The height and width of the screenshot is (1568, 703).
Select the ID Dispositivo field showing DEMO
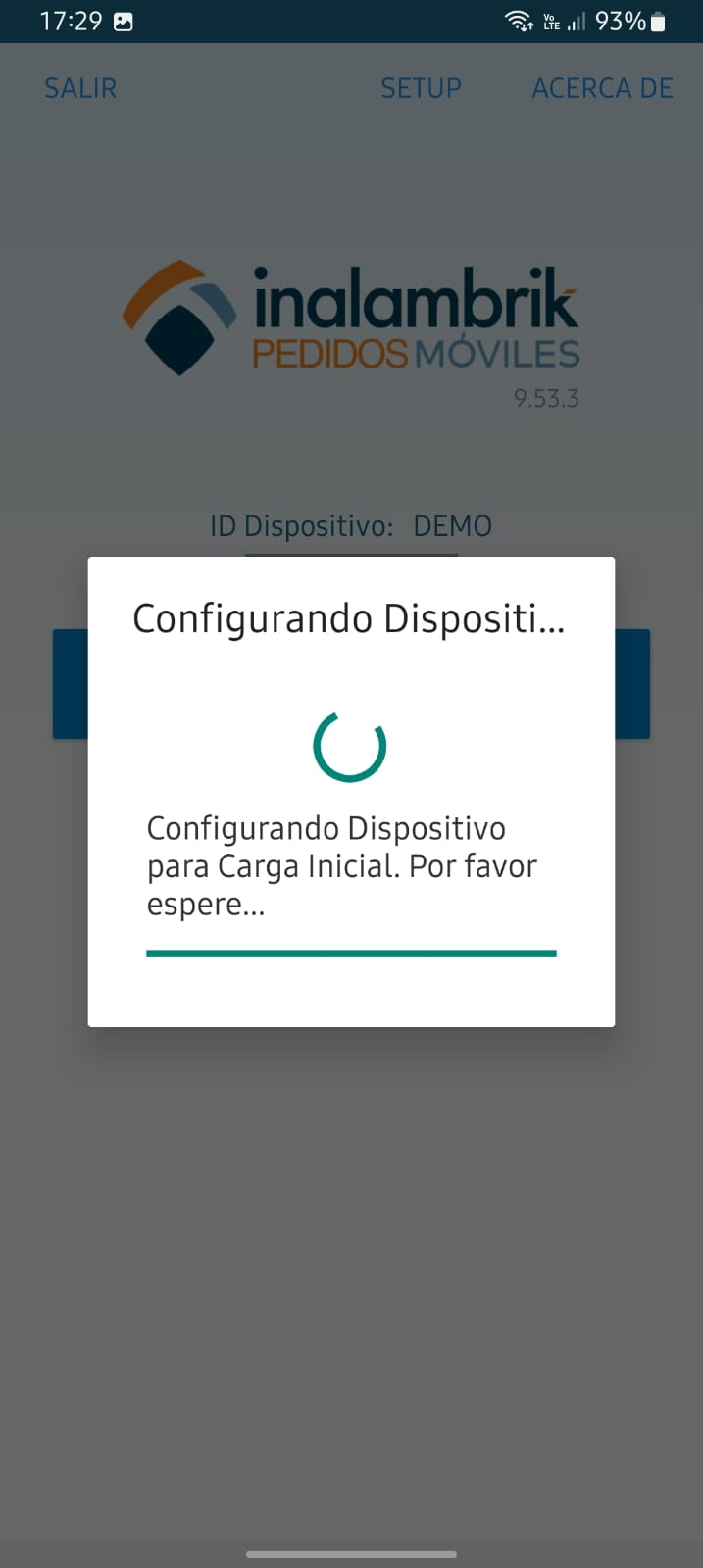coord(451,527)
